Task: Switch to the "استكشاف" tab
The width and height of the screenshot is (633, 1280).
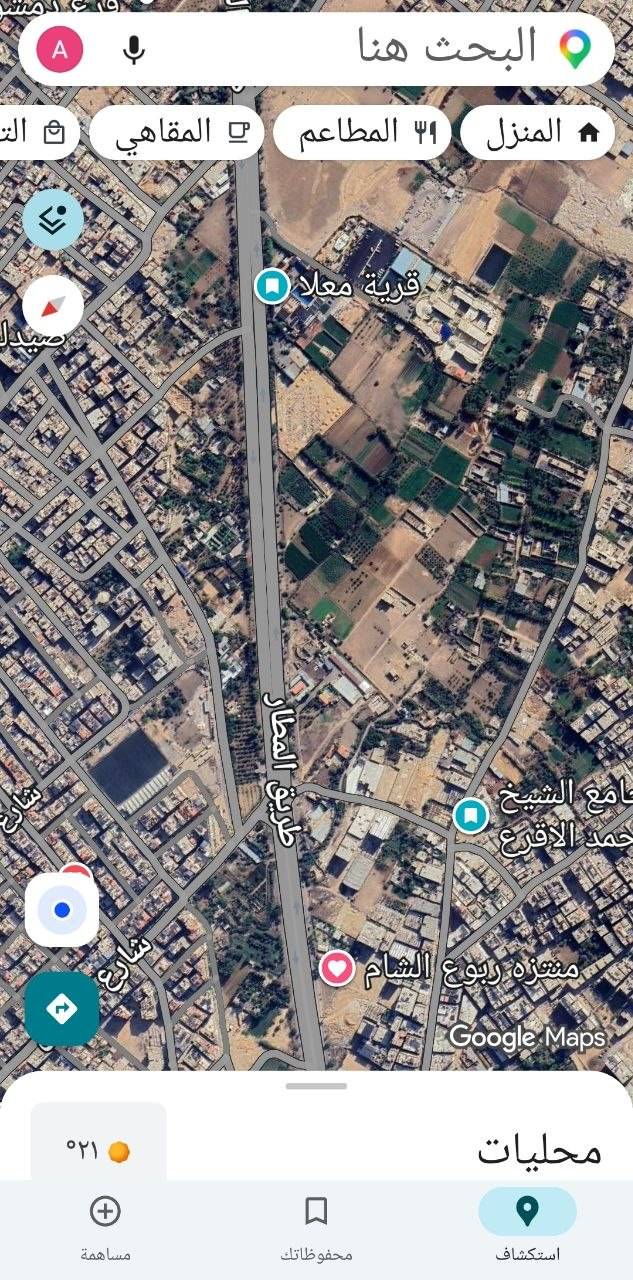Action: point(527,1226)
